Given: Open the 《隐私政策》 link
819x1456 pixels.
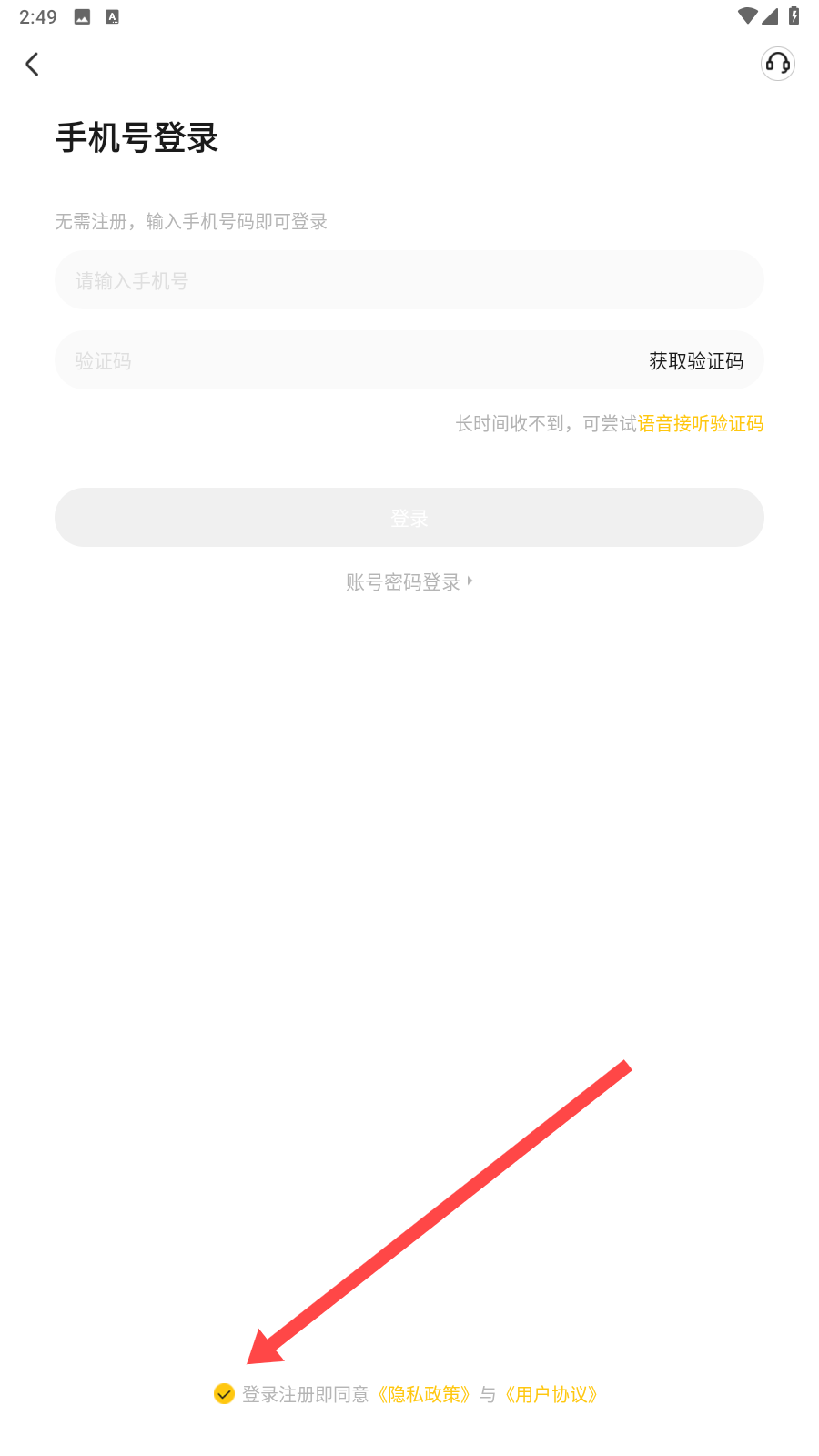Looking at the screenshot, I should 424,1394.
